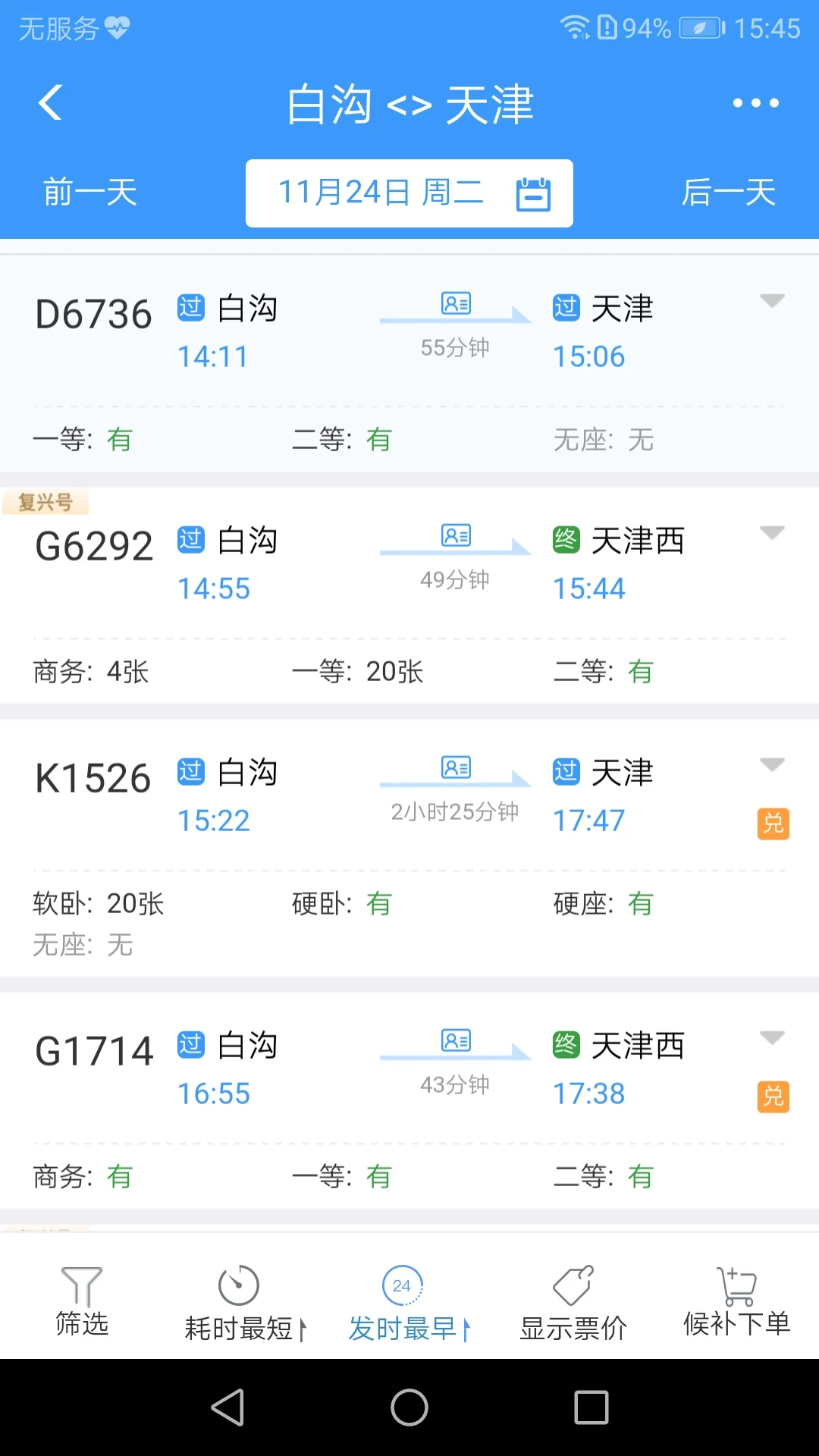
Task: Click the 兑 points exchange icon on K1526
Action: pos(773,824)
